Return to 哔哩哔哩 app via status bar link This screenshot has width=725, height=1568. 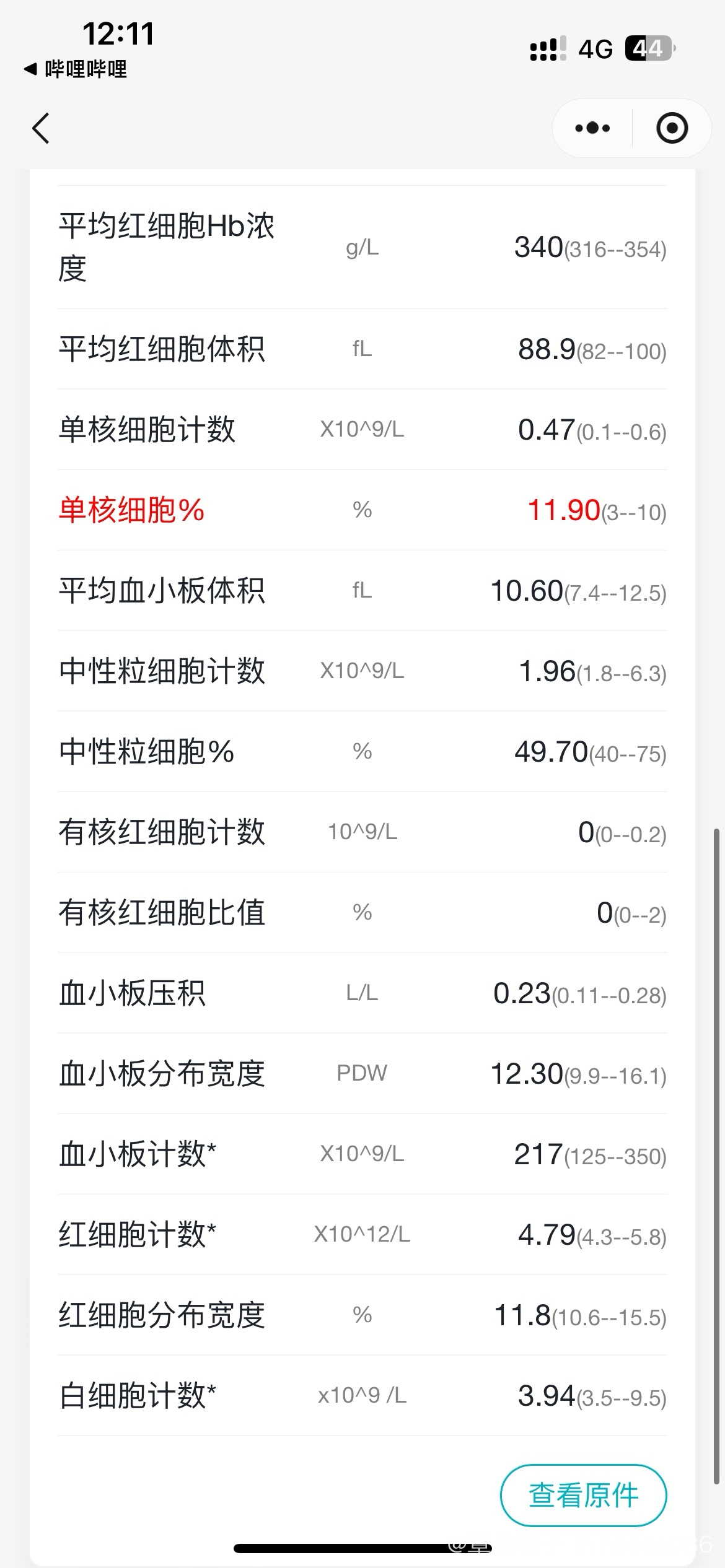click(76, 69)
